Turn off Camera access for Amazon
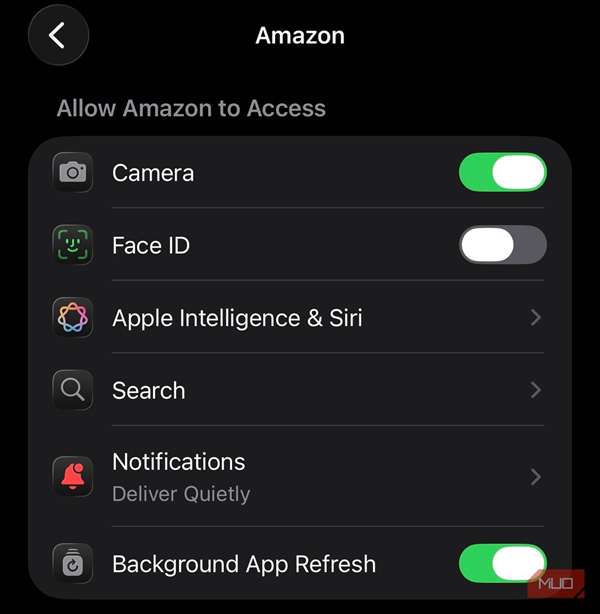This screenshot has height=614, width=600. (x=502, y=172)
